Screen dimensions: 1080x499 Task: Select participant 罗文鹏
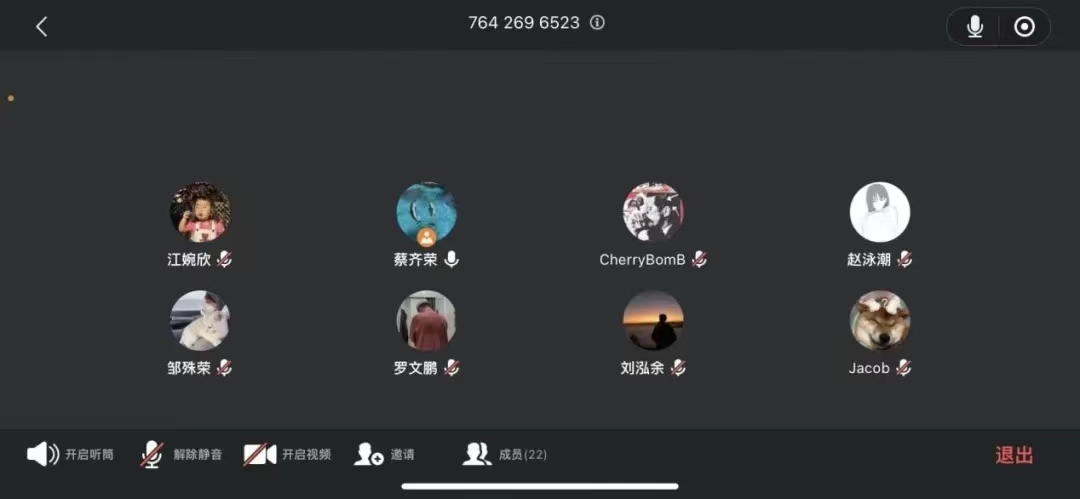[426, 321]
